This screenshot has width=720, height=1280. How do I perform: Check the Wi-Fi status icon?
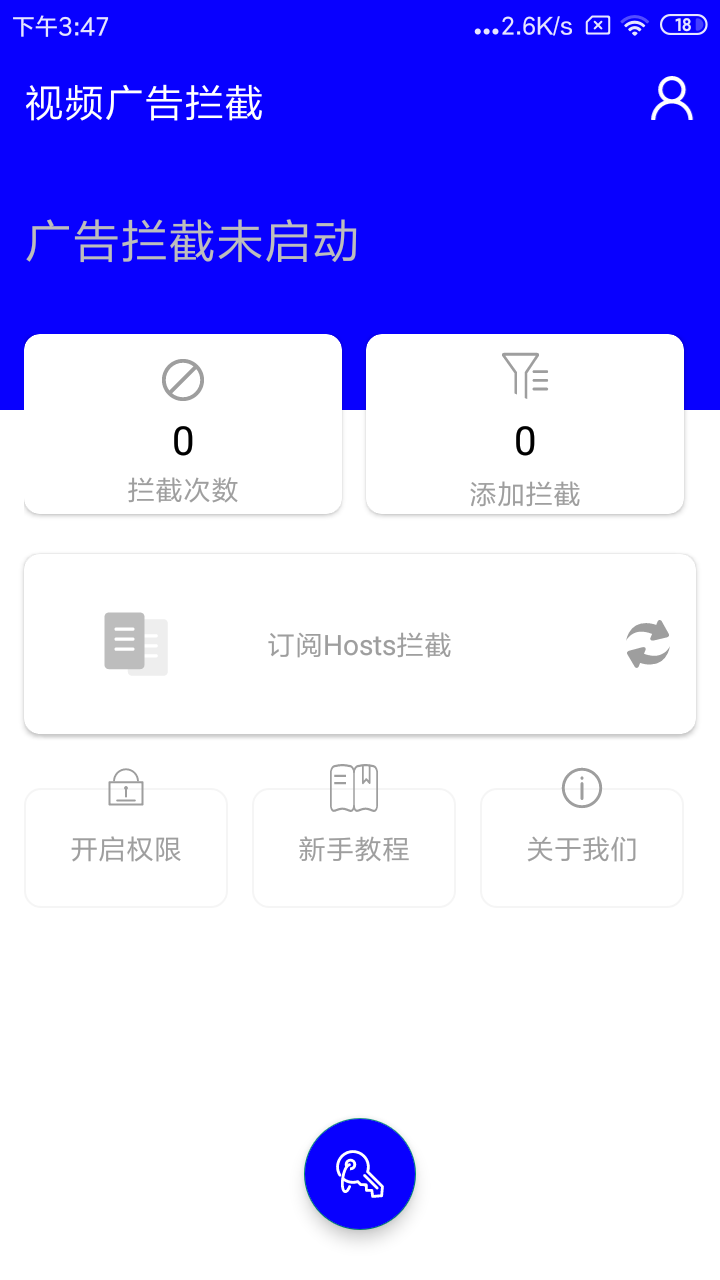[x=637, y=25]
